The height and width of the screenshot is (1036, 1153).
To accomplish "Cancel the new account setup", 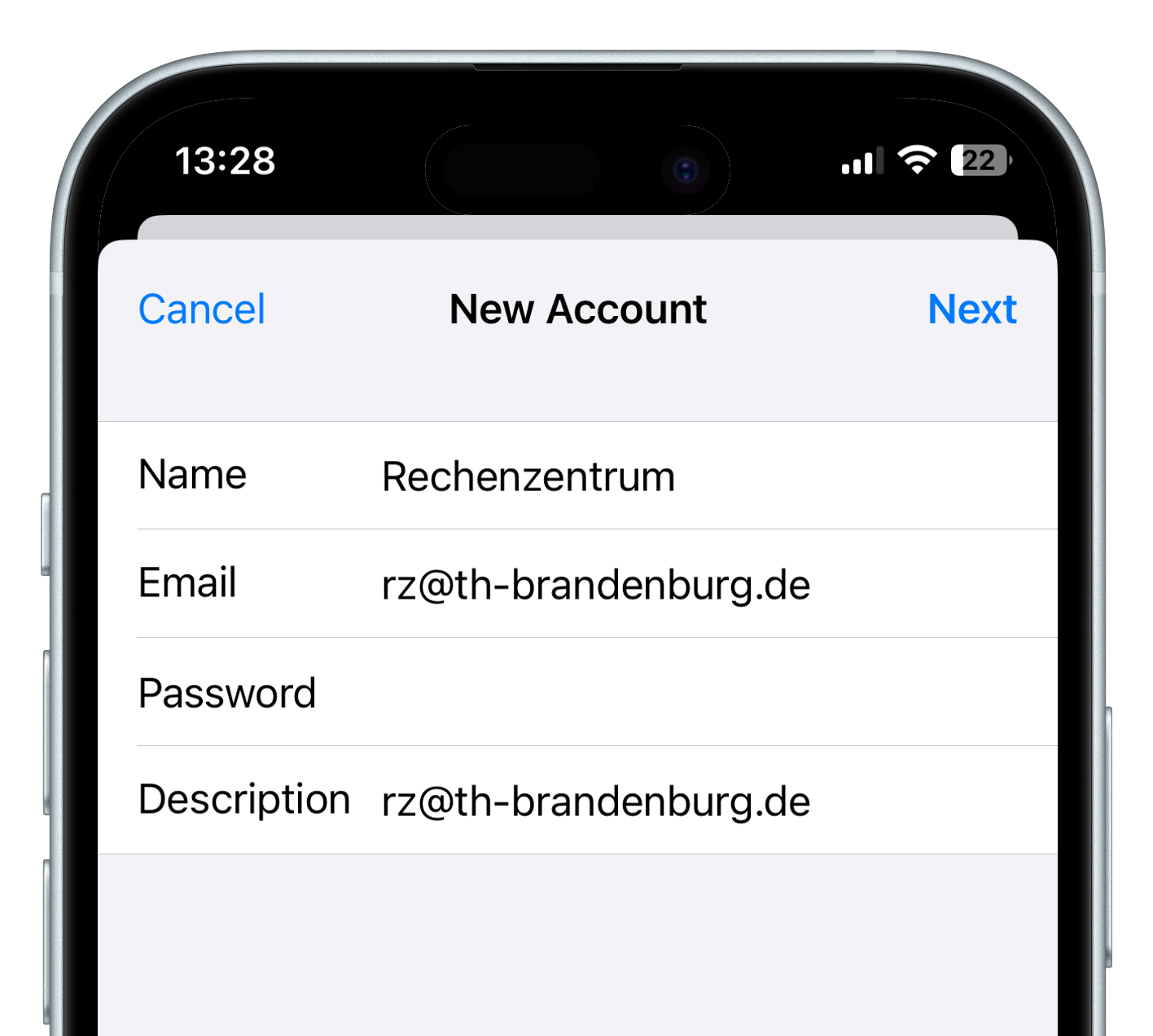I will [x=202, y=309].
